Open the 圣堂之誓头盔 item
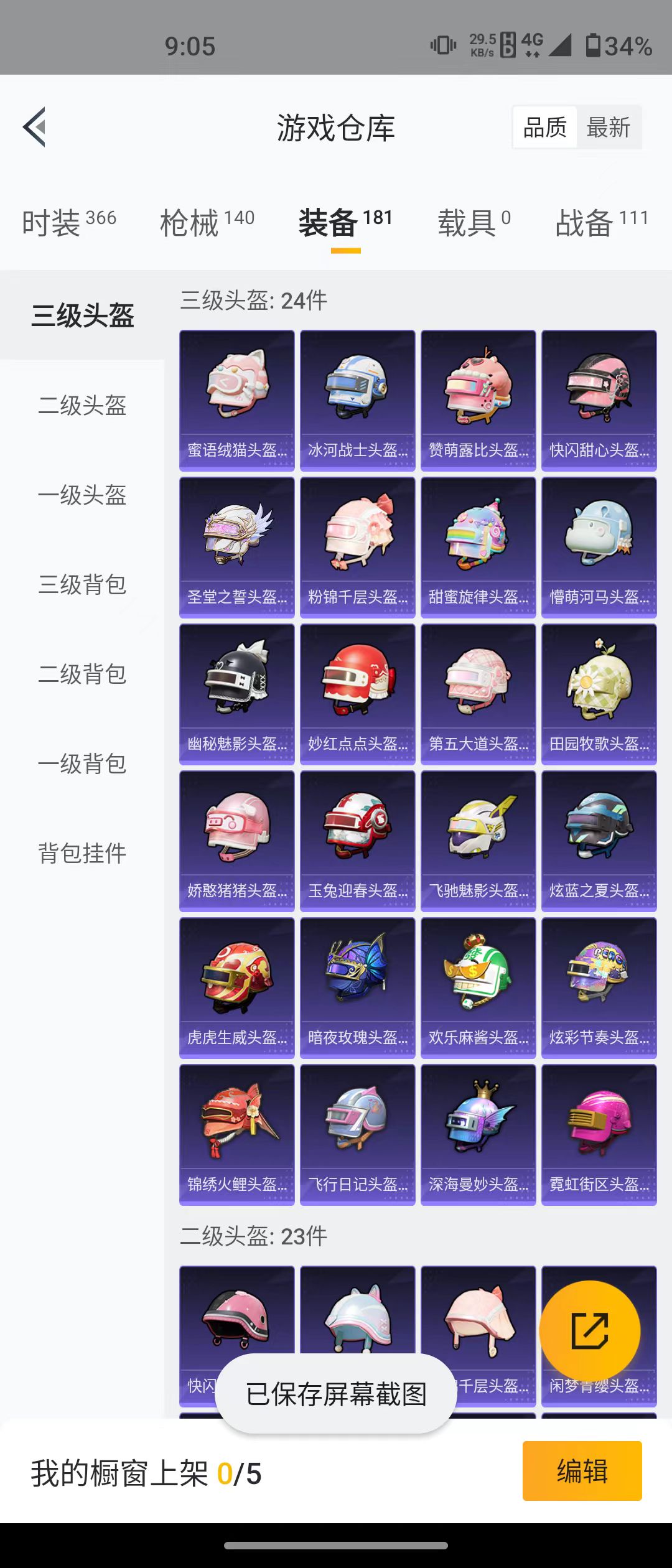672x1568 pixels. [236, 546]
